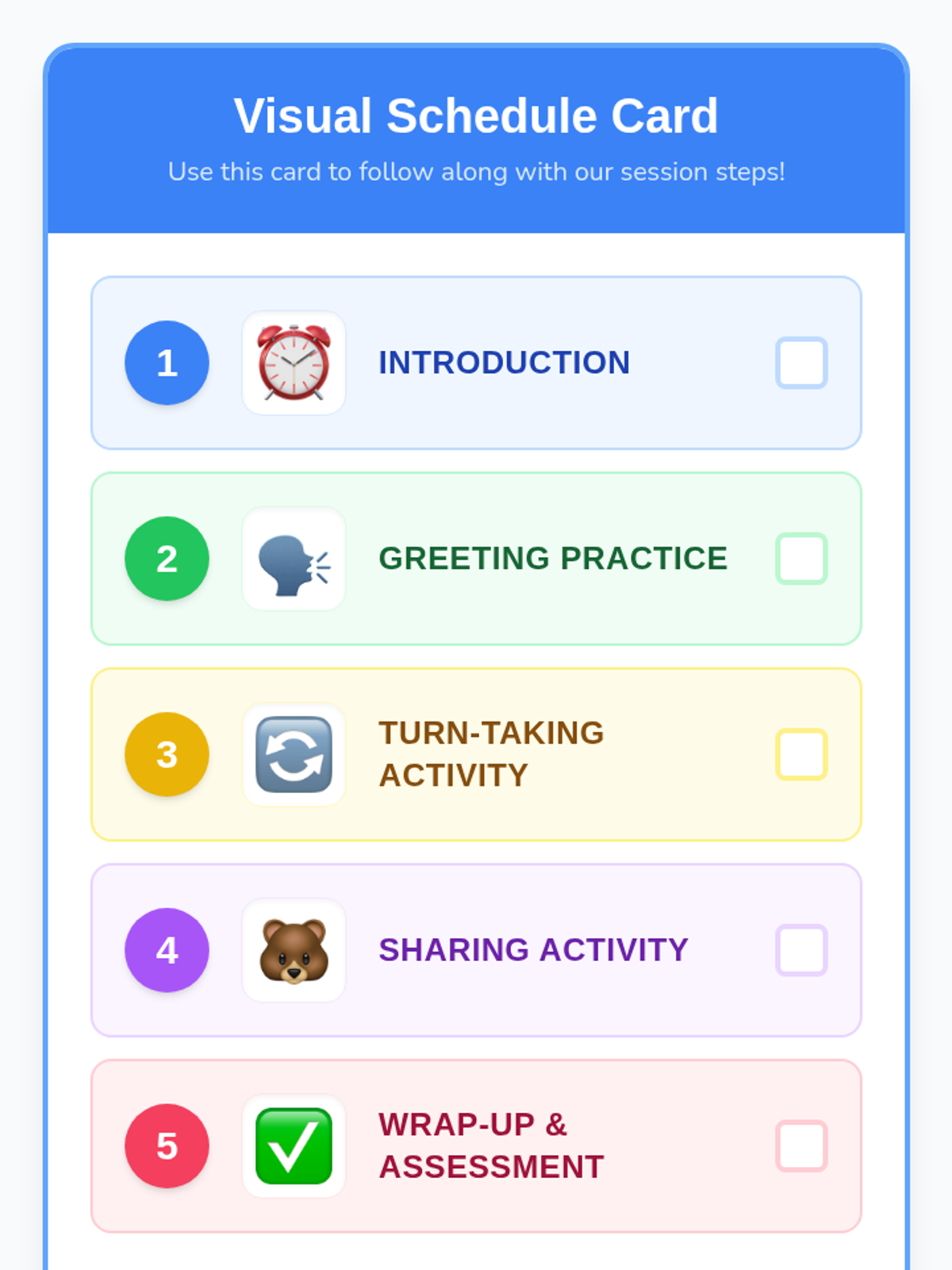
Task: Mark Wrap-Up & Assessment complete
Action: tap(801, 1146)
